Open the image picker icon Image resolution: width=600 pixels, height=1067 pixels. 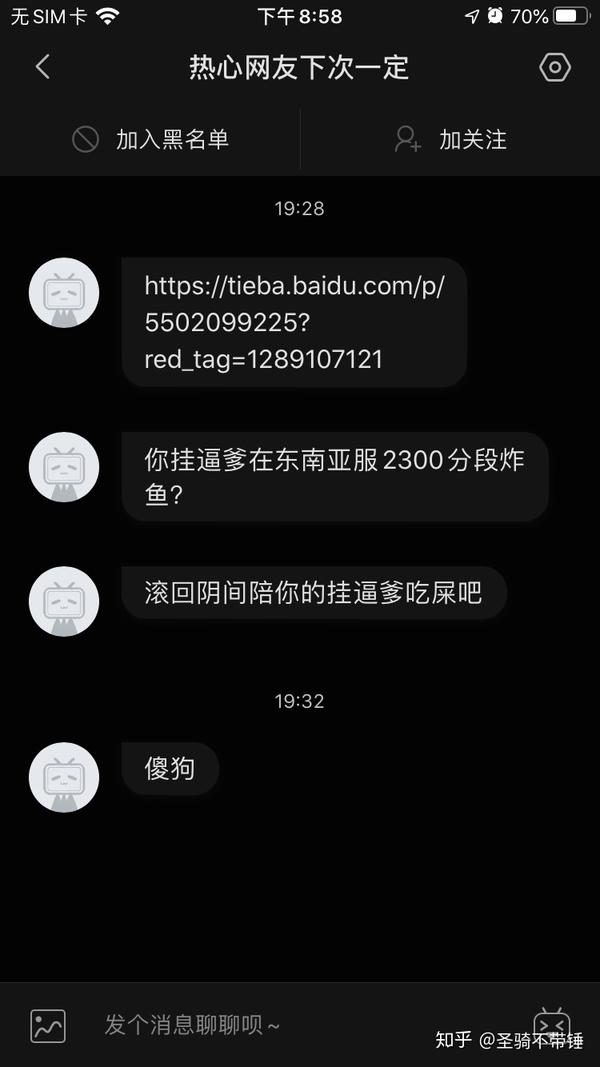point(48,1025)
